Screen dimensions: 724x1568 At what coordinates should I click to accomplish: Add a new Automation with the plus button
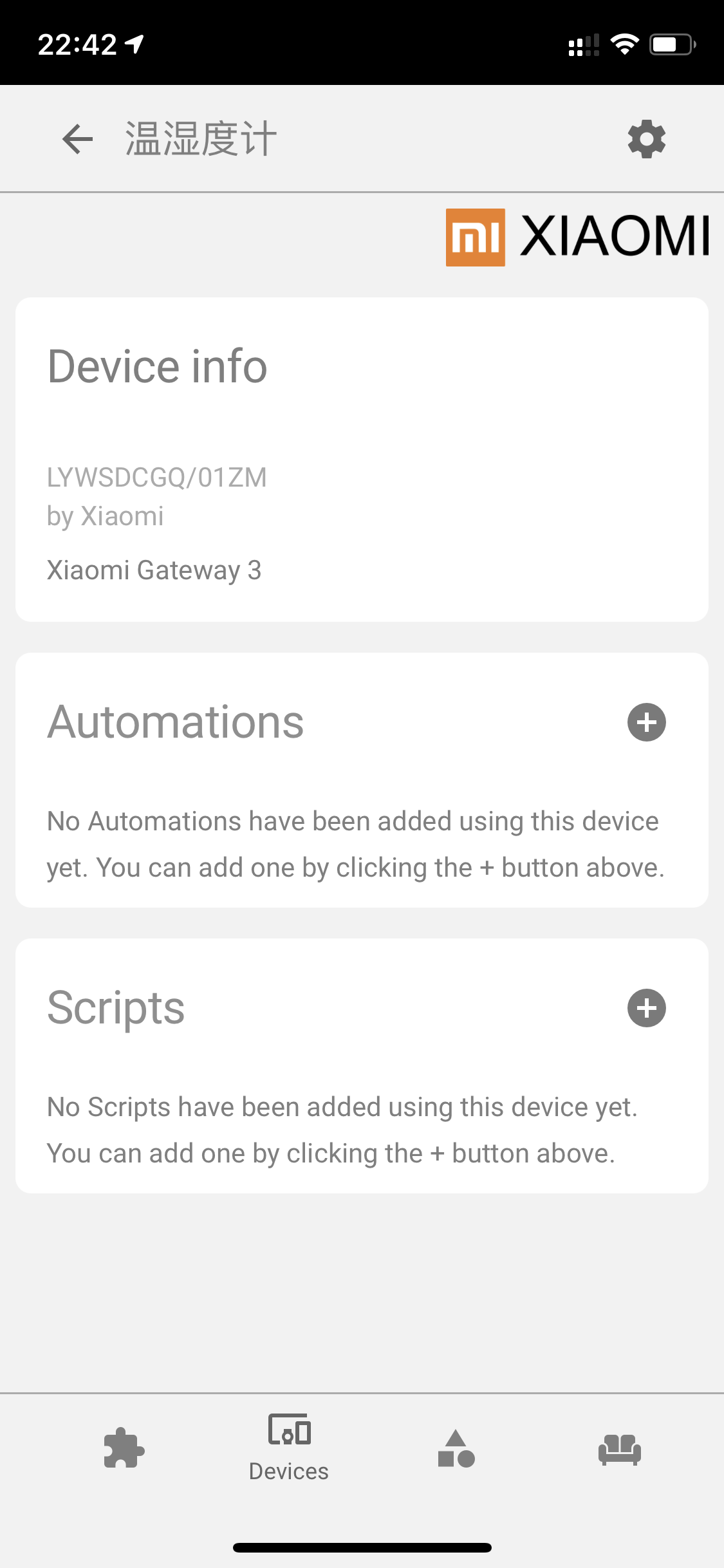pyautogui.click(x=645, y=722)
